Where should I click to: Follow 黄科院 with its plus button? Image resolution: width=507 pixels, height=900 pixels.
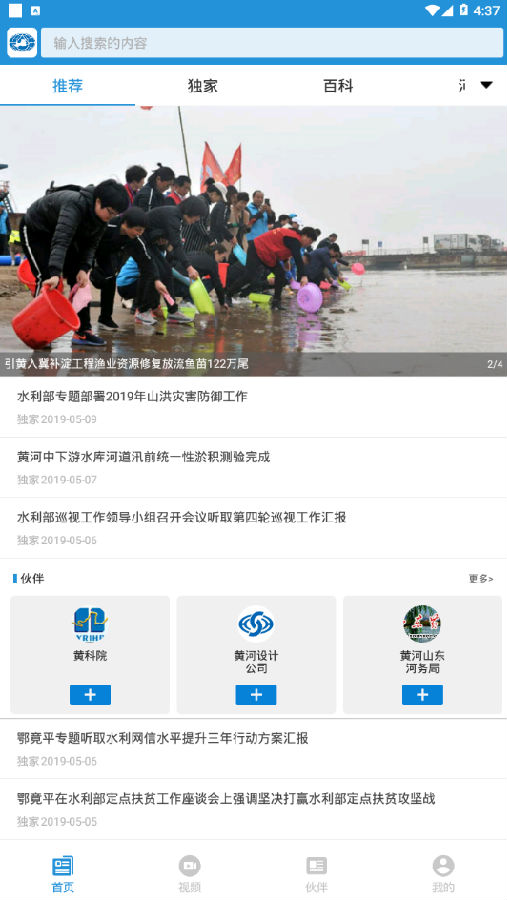[x=90, y=695]
